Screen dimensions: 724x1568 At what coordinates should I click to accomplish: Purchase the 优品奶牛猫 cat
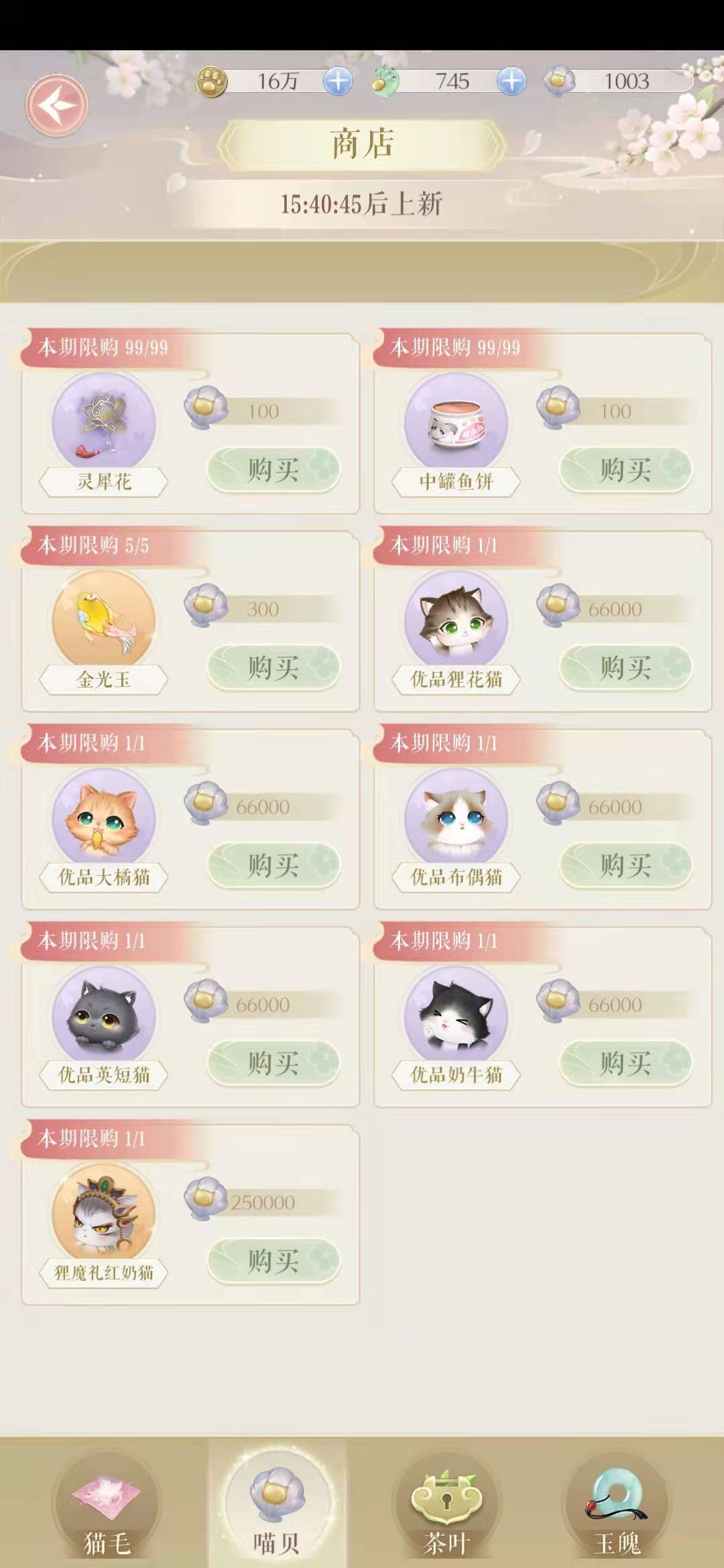(625, 1062)
